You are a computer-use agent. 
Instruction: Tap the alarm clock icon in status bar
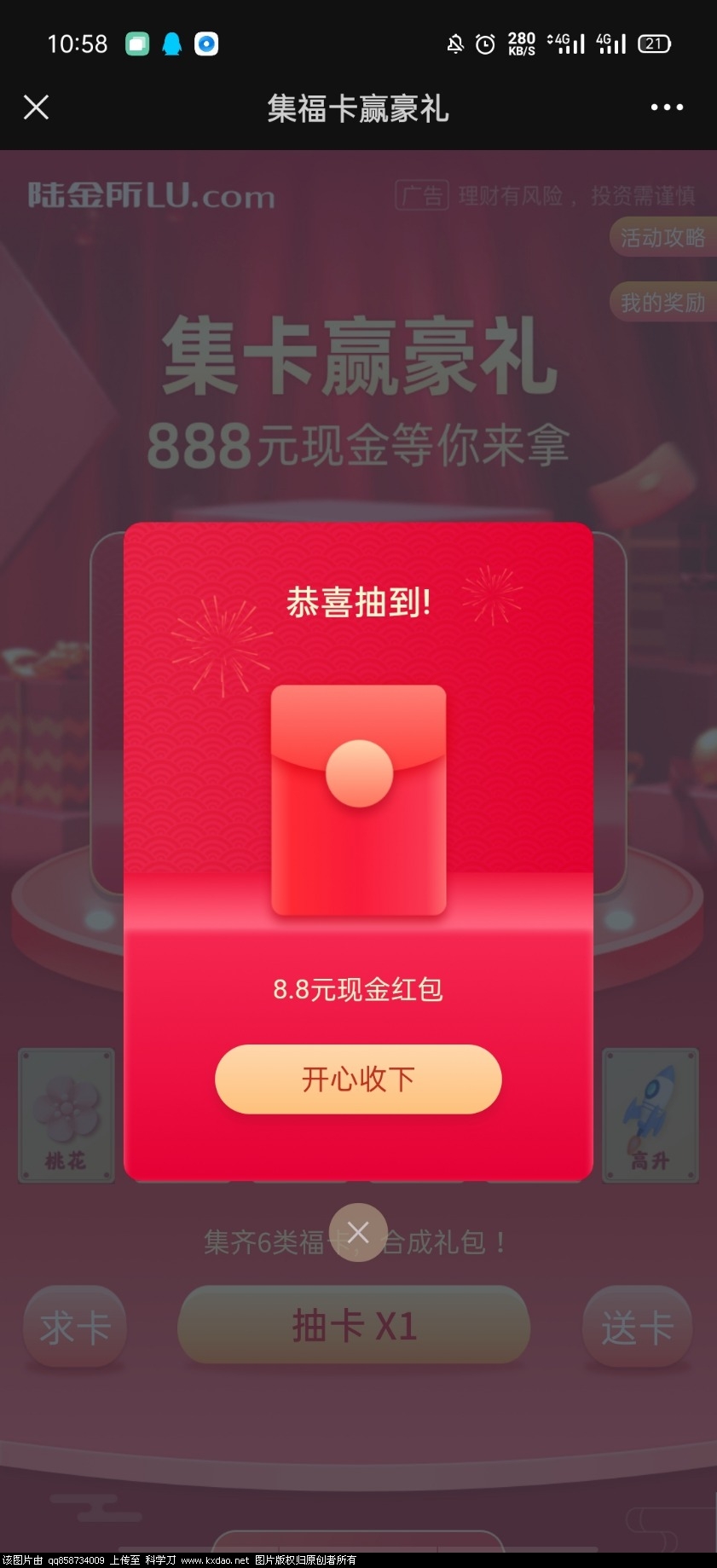pyautogui.click(x=484, y=43)
